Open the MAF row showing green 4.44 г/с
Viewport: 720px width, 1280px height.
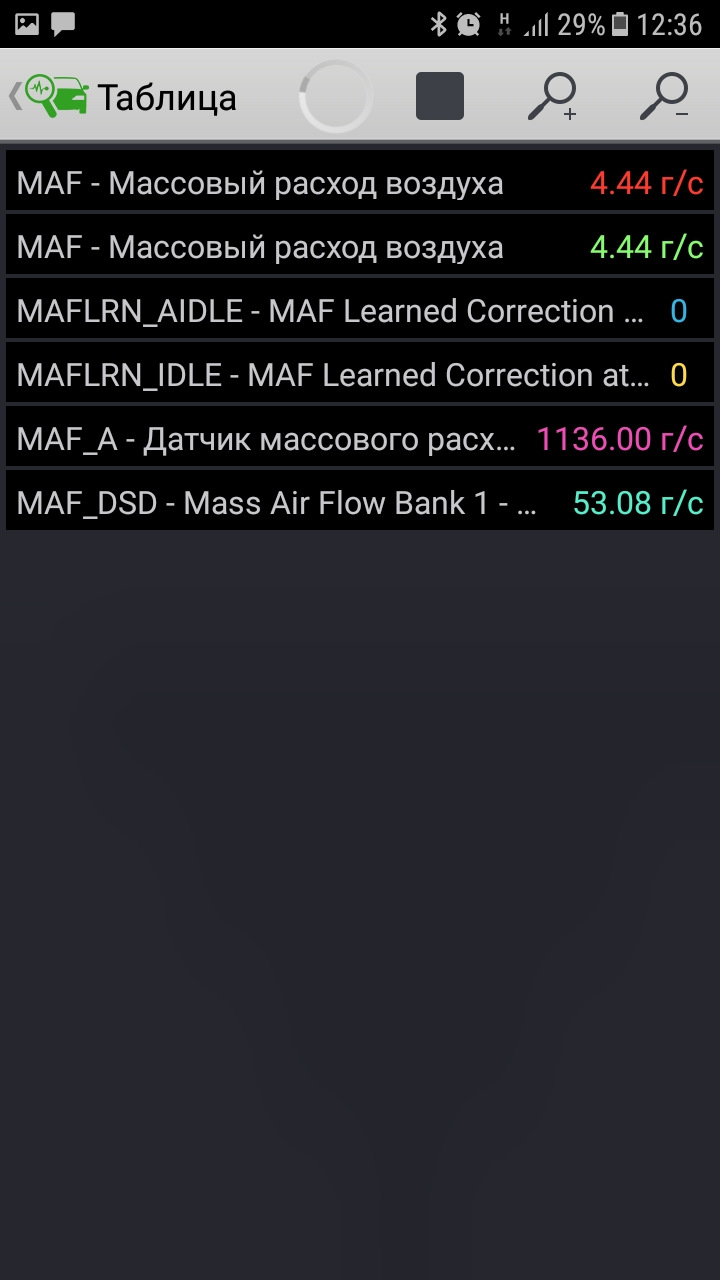[x=360, y=247]
